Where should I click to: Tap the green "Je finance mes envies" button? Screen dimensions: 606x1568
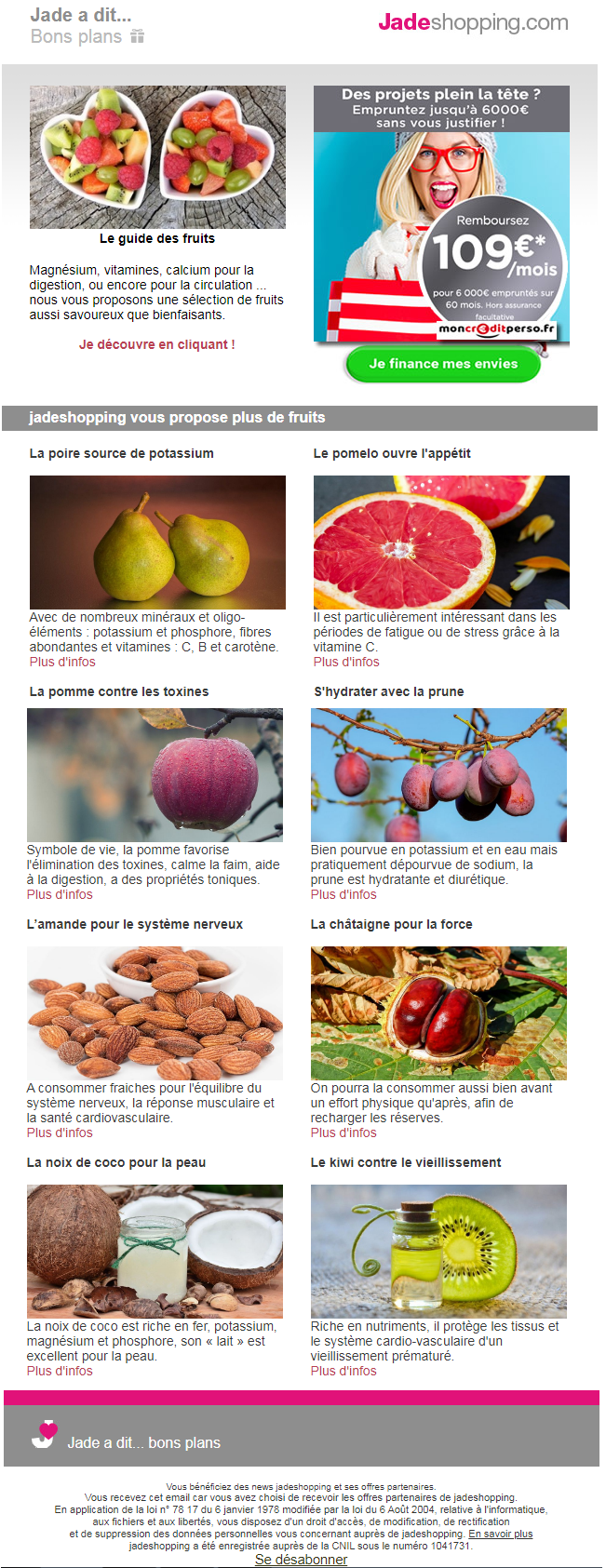(442, 364)
